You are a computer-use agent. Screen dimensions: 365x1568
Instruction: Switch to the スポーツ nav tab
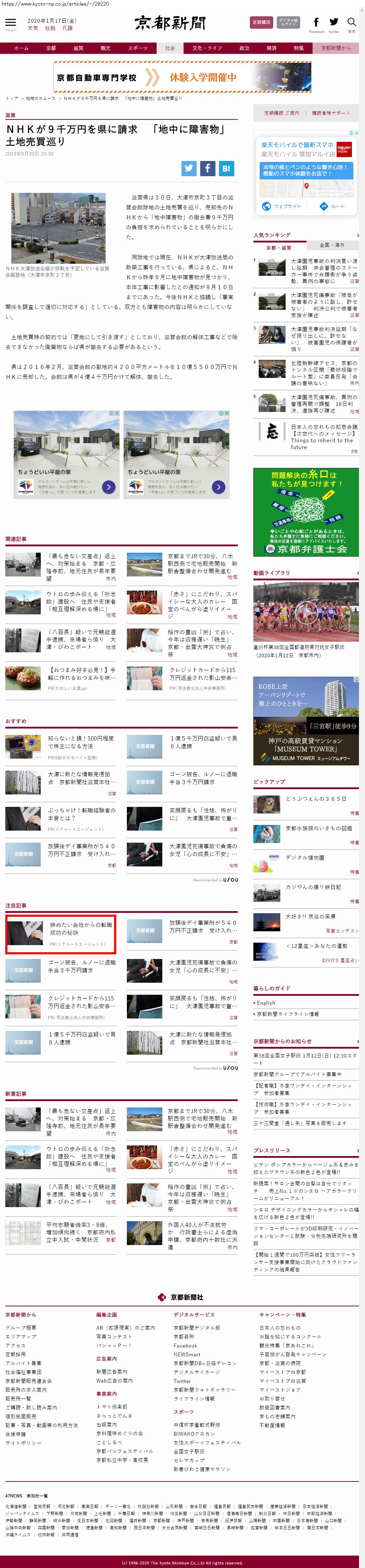137,48
